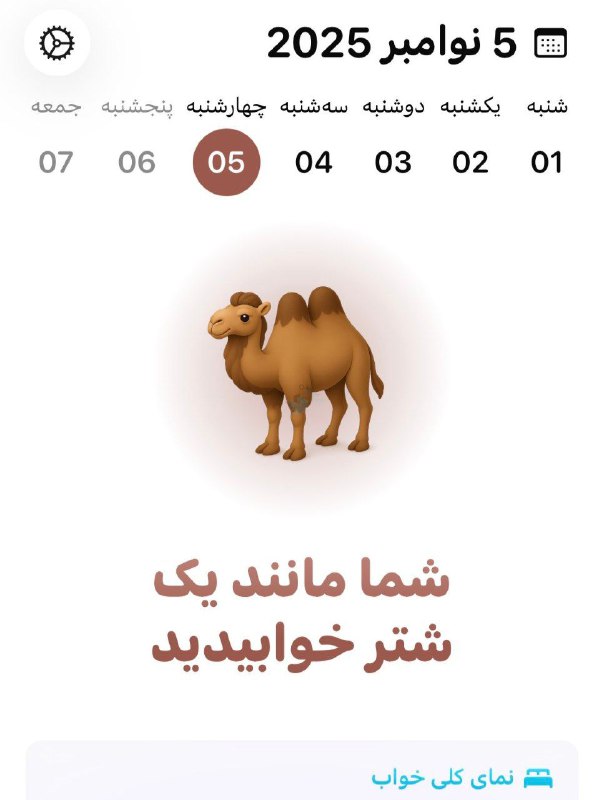Open the settings gear icon
The width and height of the screenshot is (604, 800).
pos(57,43)
